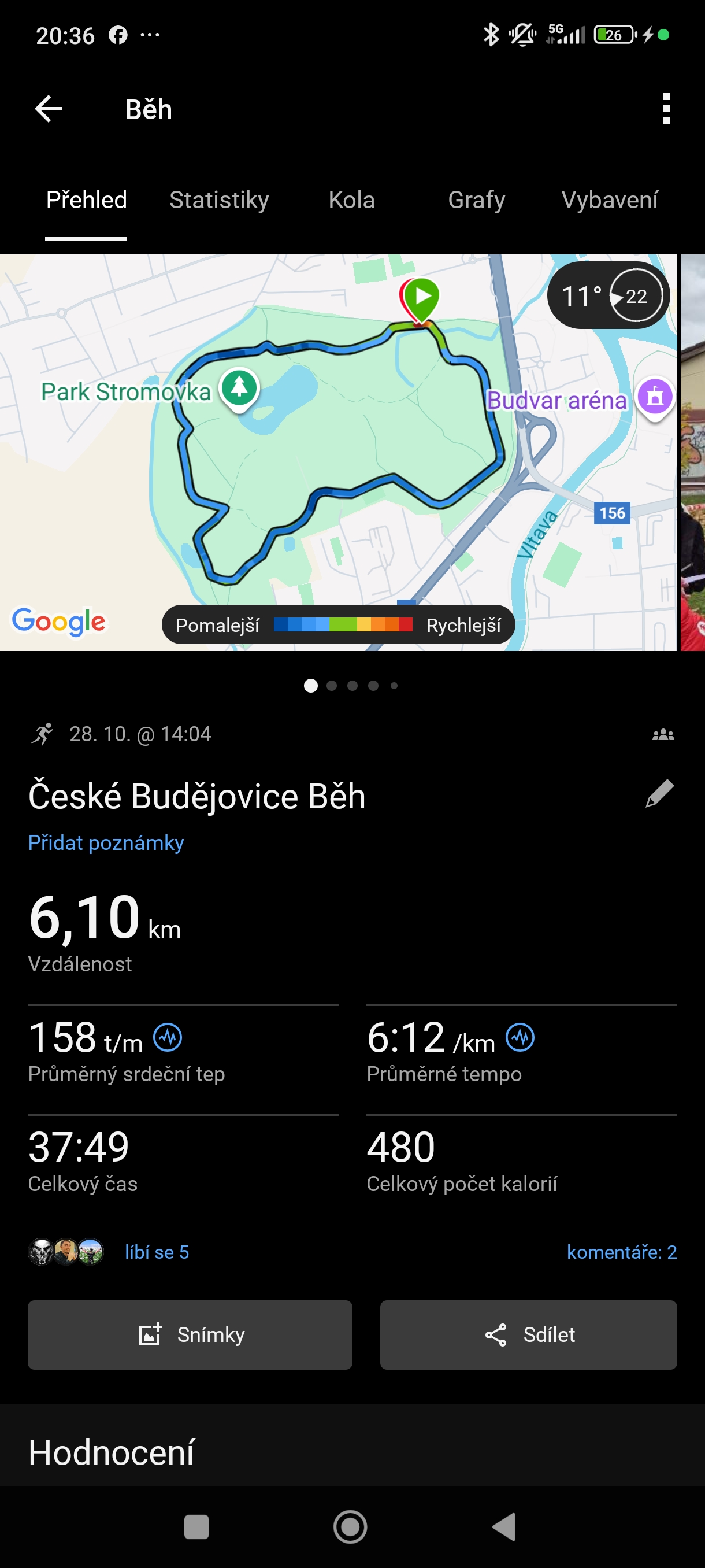The image size is (705, 1568).
Task: Open recent apps from navigation bar
Action: (196, 1526)
